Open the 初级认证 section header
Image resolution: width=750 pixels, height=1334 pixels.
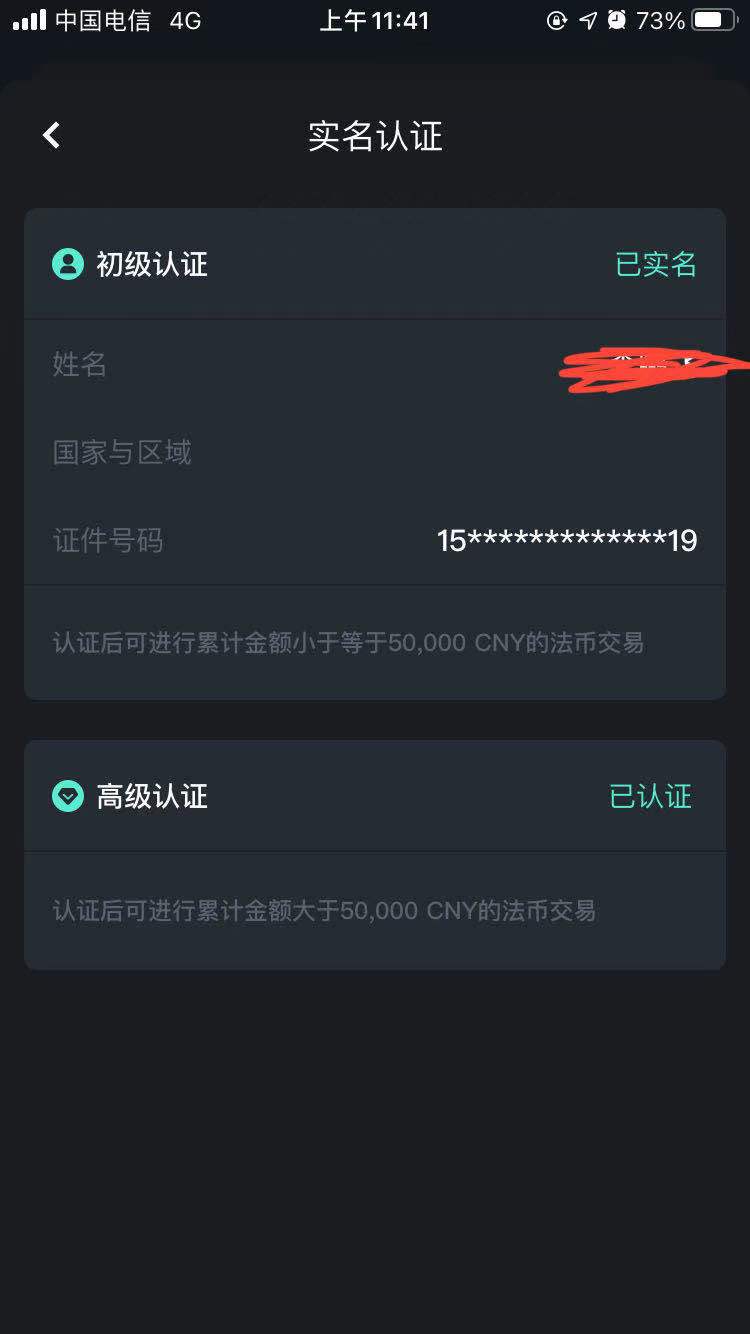pos(375,264)
